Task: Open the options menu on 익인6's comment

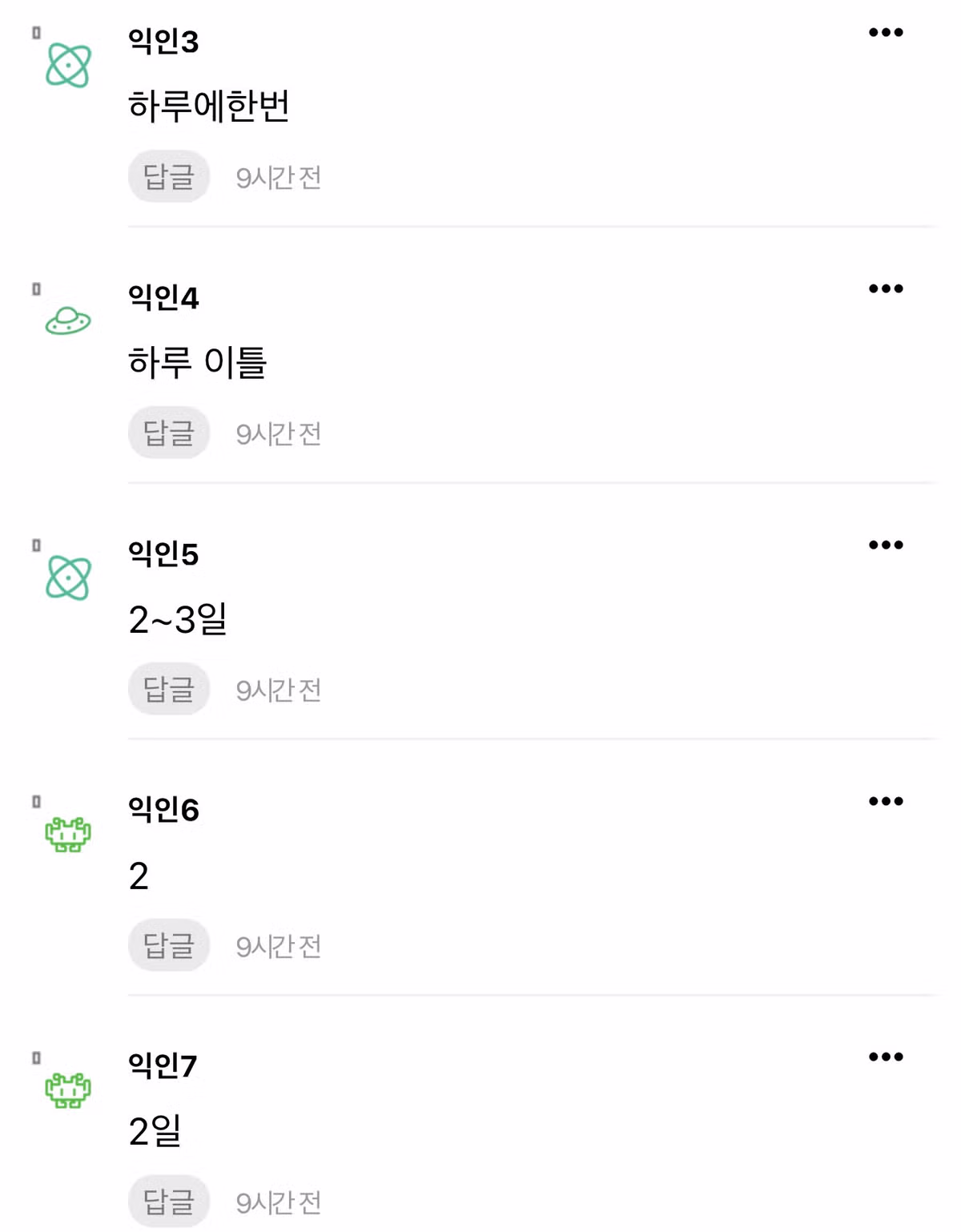Action: coord(886,799)
